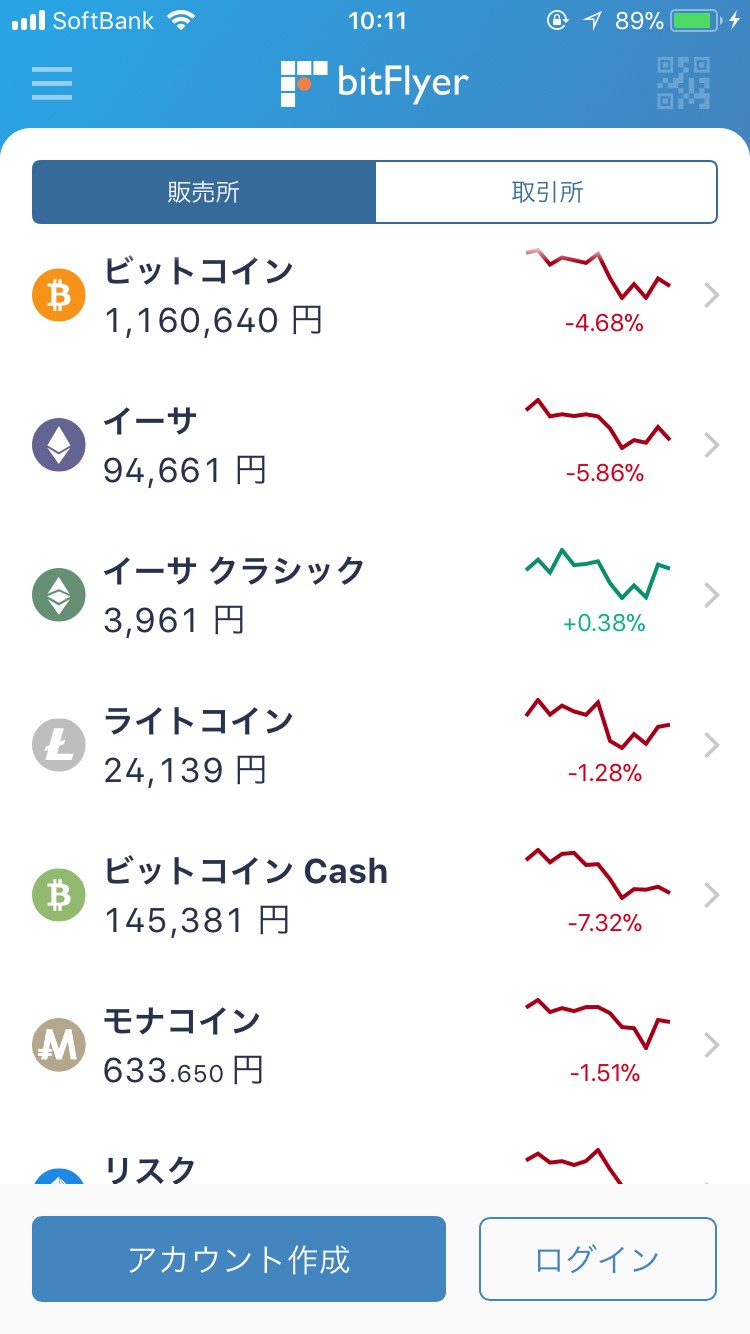
Task: View the モナコイン row
Action: coord(374,1046)
